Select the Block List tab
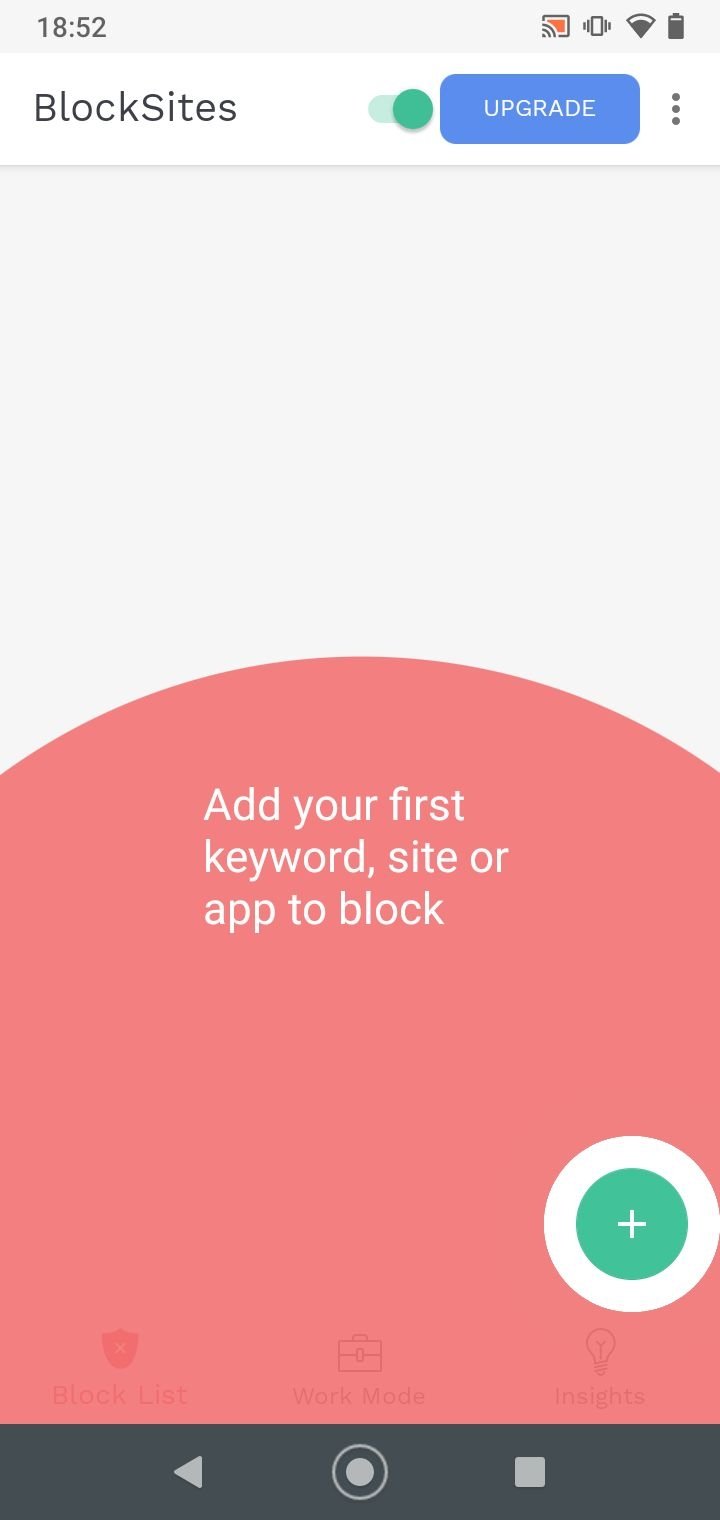 click(x=120, y=1369)
